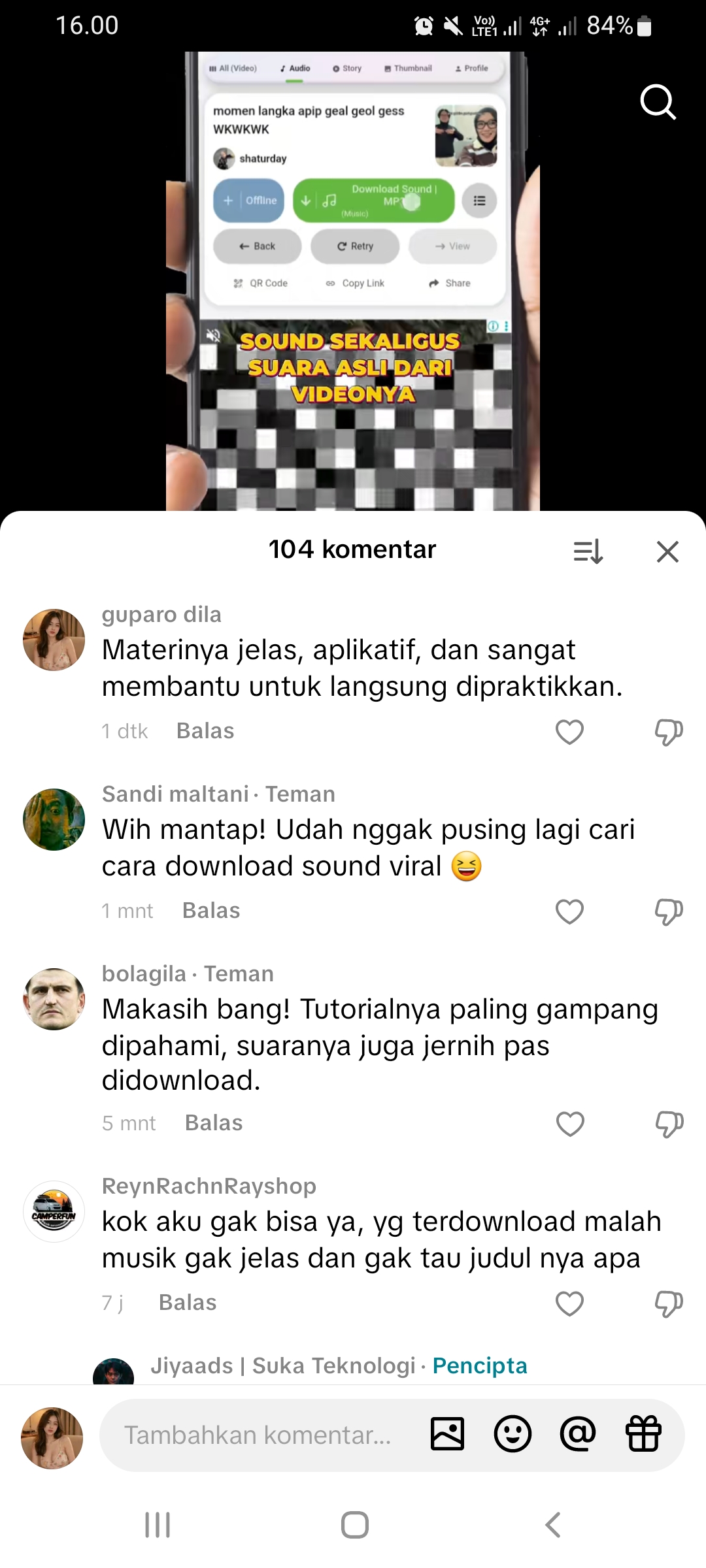This screenshot has width=706, height=1568.
Task: Reply to ReynRachnRayshop's comment
Action: 188,1303
